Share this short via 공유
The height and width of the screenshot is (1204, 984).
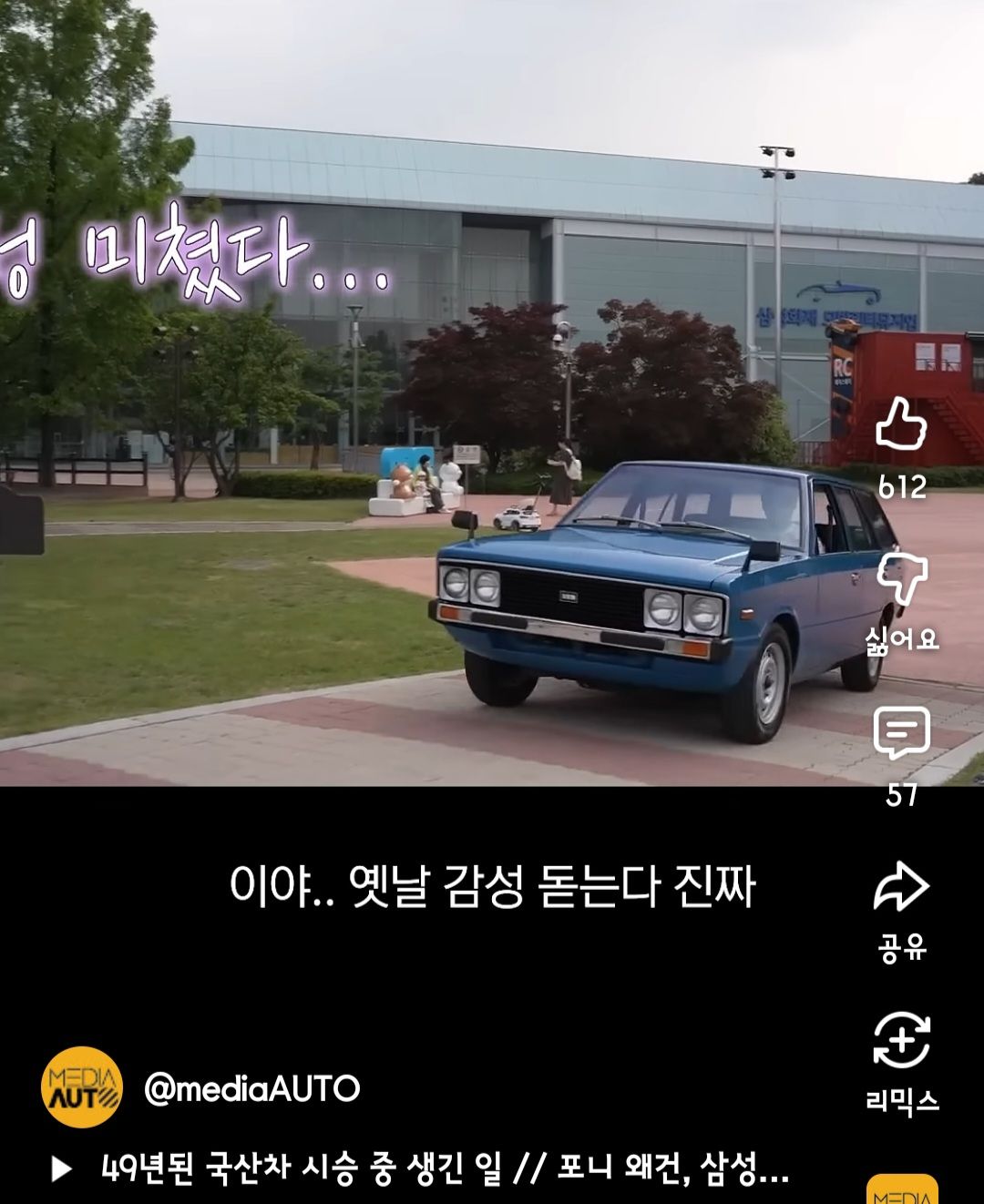coord(901,888)
